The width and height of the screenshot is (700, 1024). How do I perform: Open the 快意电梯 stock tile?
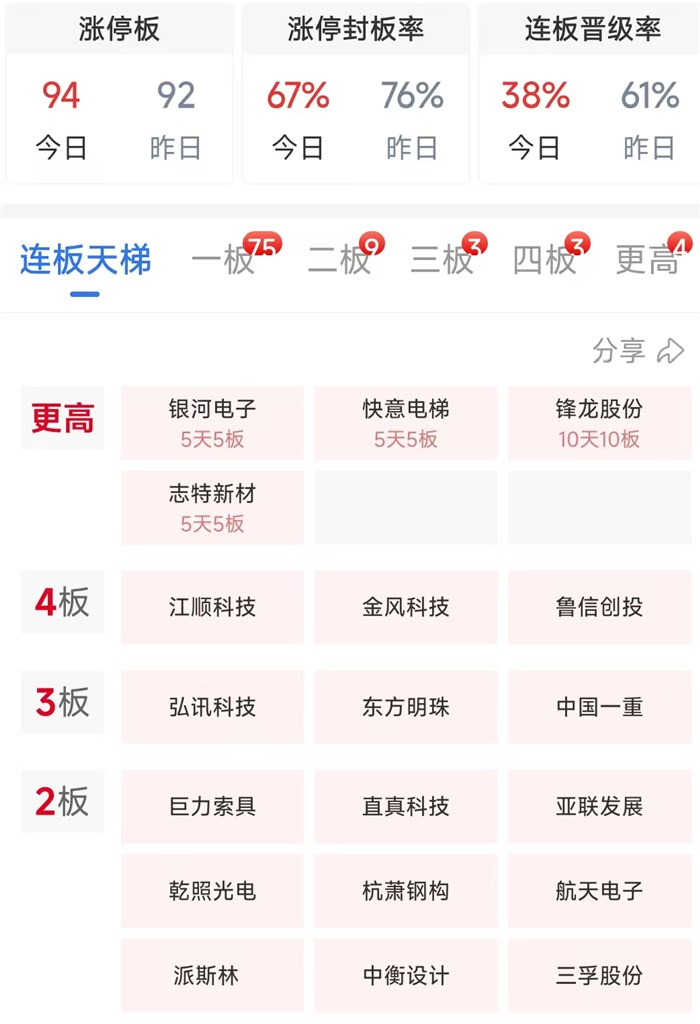click(406, 423)
